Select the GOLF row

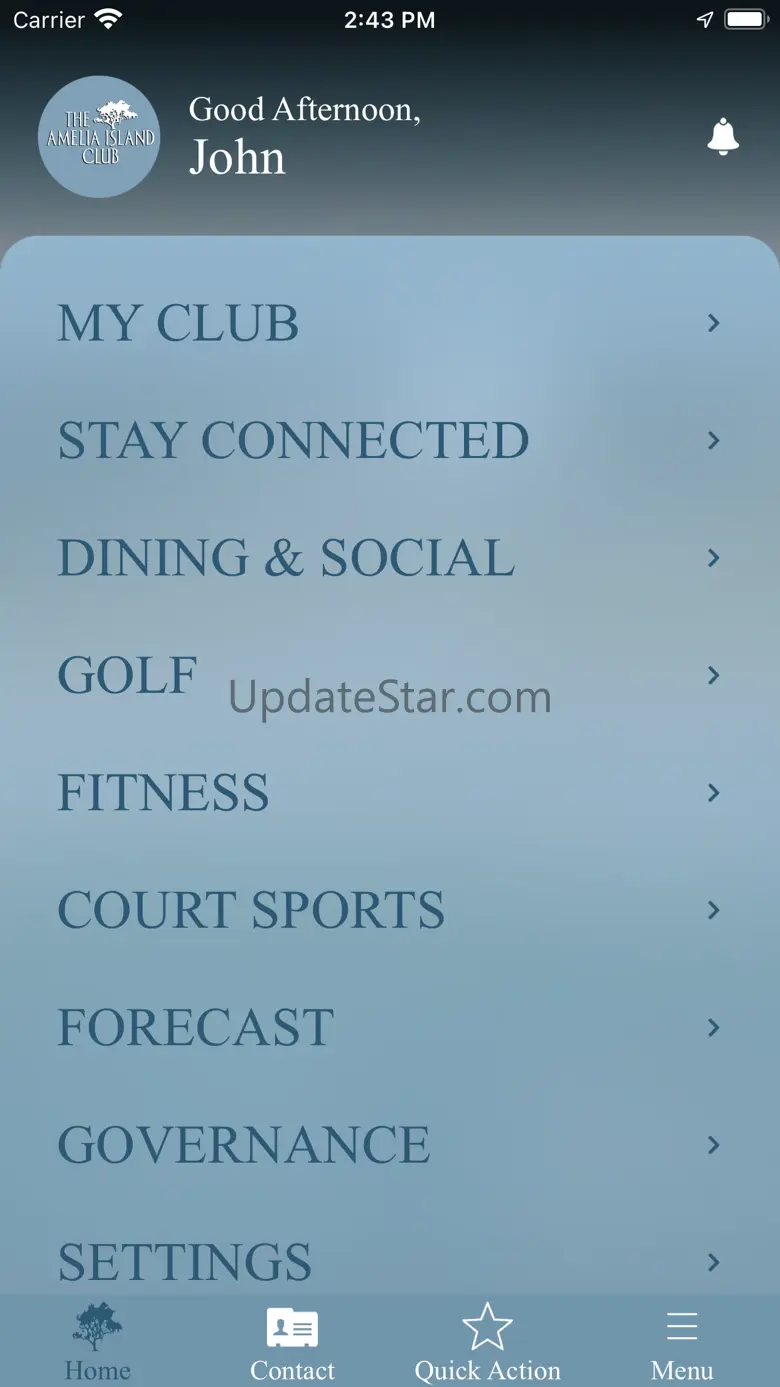coord(388,675)
